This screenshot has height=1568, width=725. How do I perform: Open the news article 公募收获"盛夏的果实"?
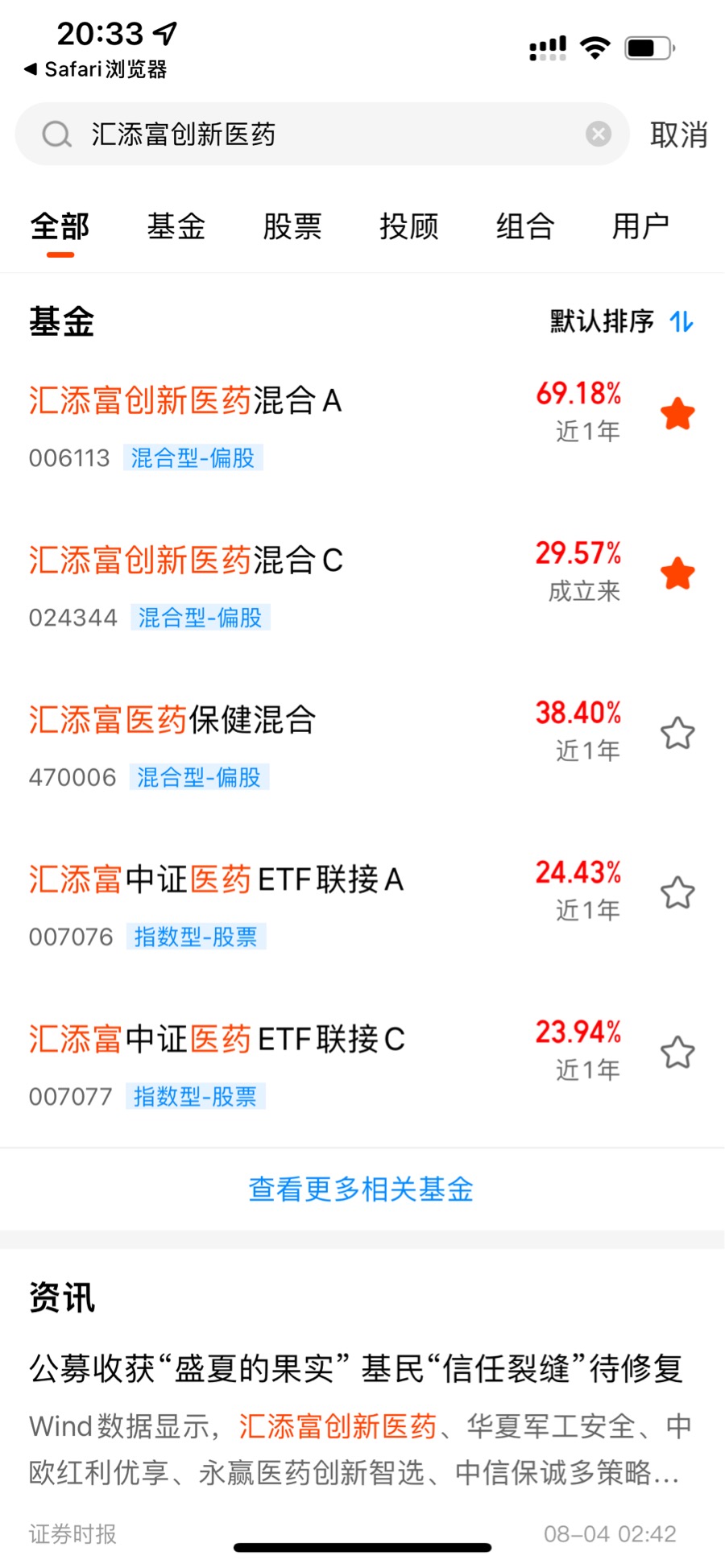tap(356, 1367)
